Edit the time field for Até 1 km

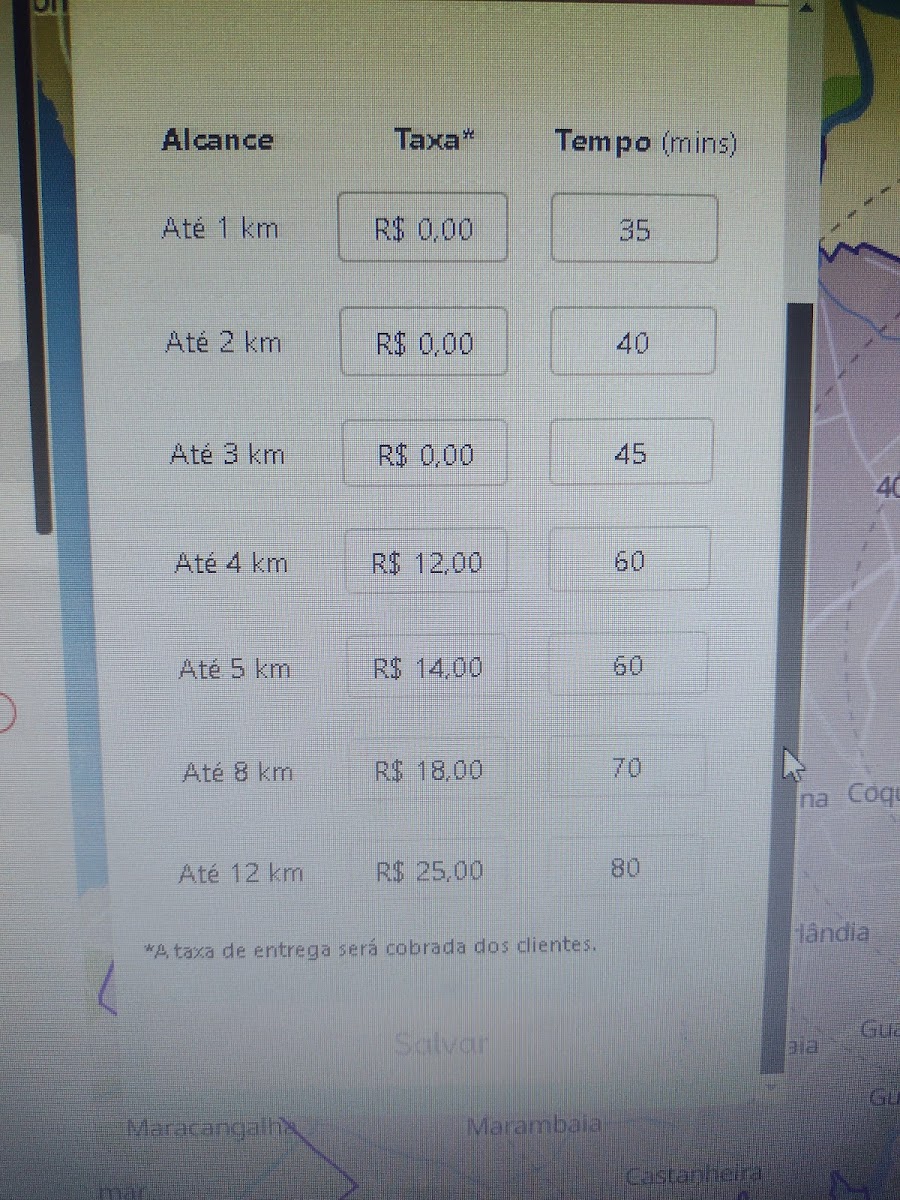coord(634,230)
